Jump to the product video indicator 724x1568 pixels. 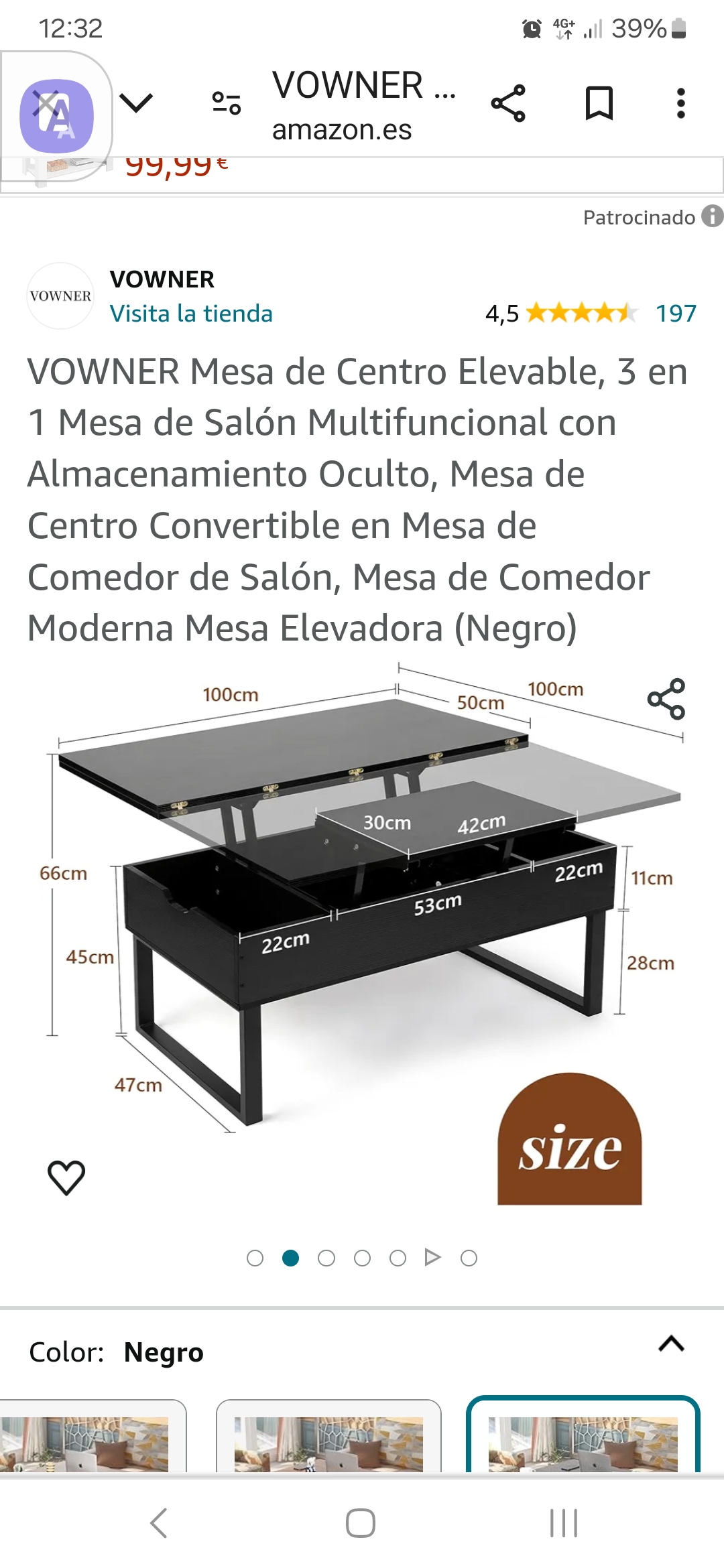tap(433, 1257)
